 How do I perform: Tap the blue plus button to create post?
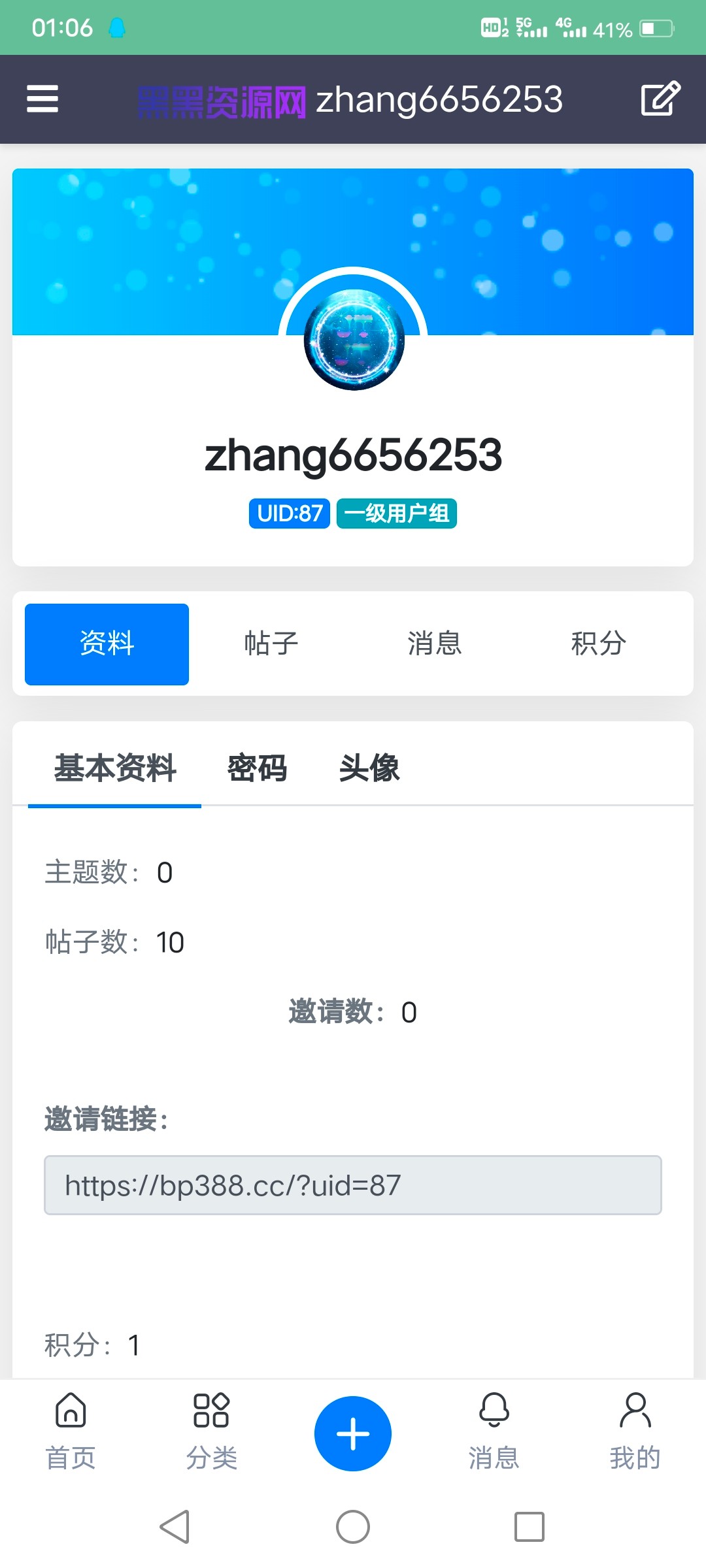[352, 1433]
